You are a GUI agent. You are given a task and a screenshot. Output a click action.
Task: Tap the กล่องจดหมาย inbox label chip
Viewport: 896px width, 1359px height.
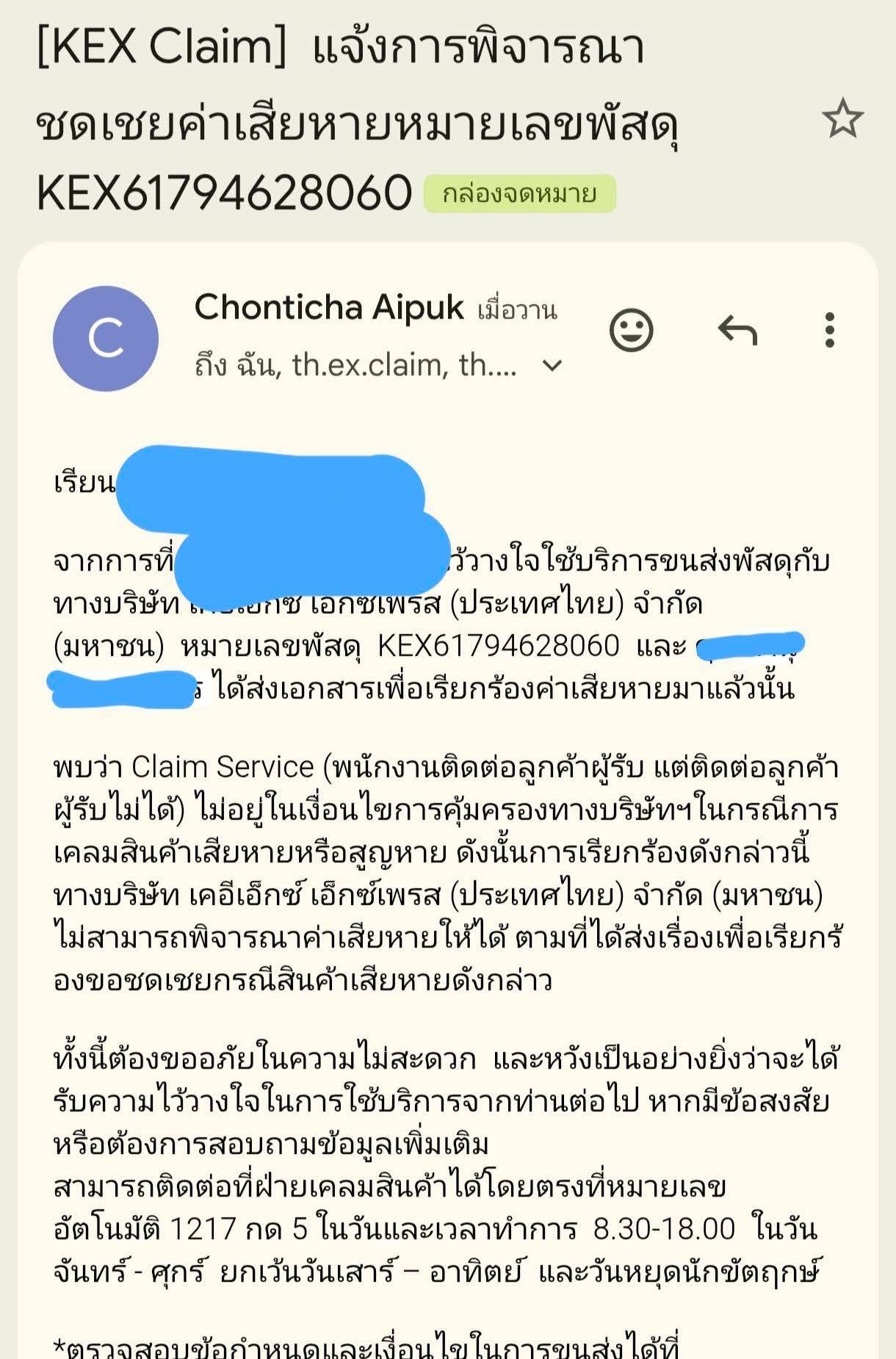click(519, 194)
